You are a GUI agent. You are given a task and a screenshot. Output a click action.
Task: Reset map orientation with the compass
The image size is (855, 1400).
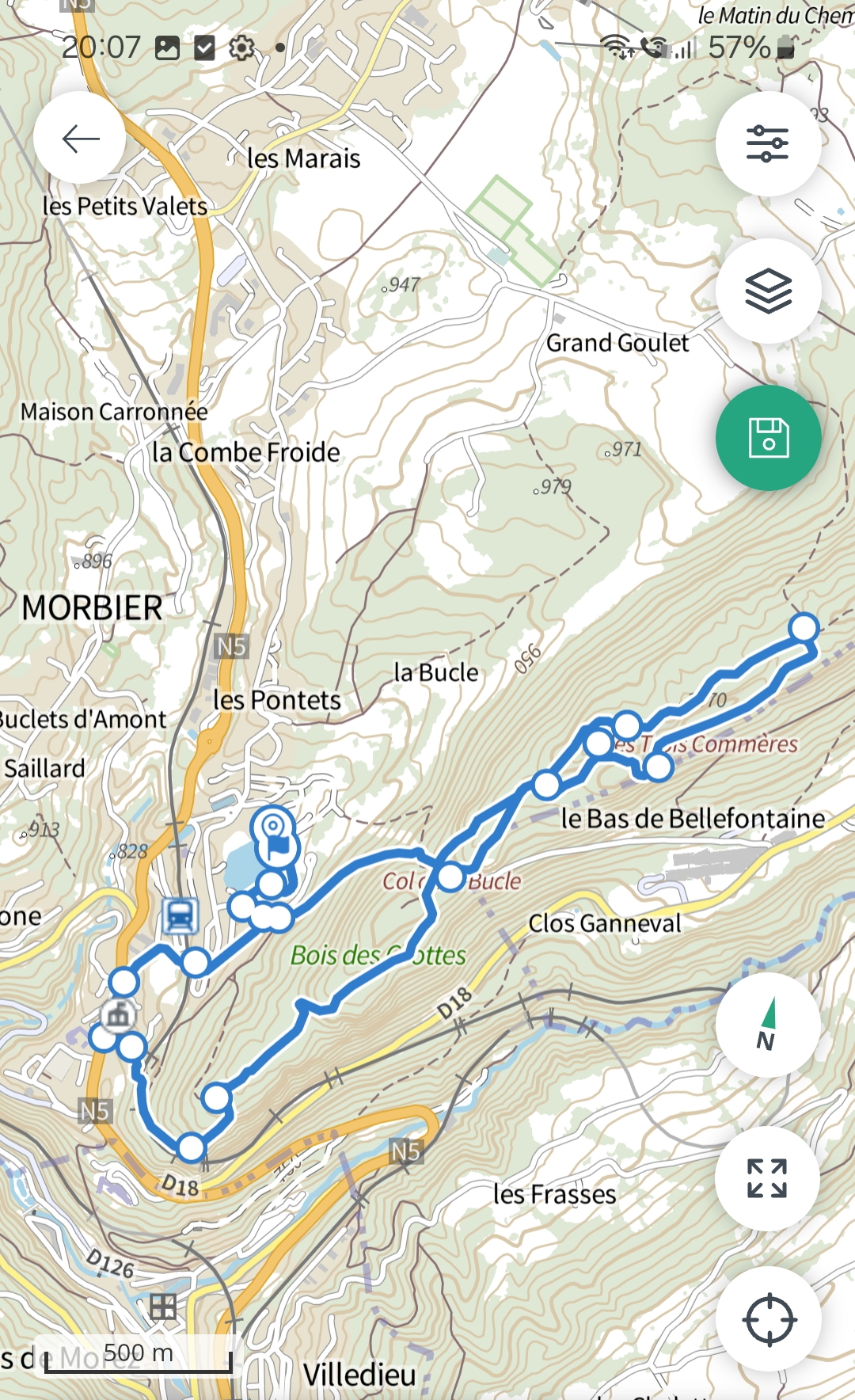pyautogui.click(x=766, y=1025)
